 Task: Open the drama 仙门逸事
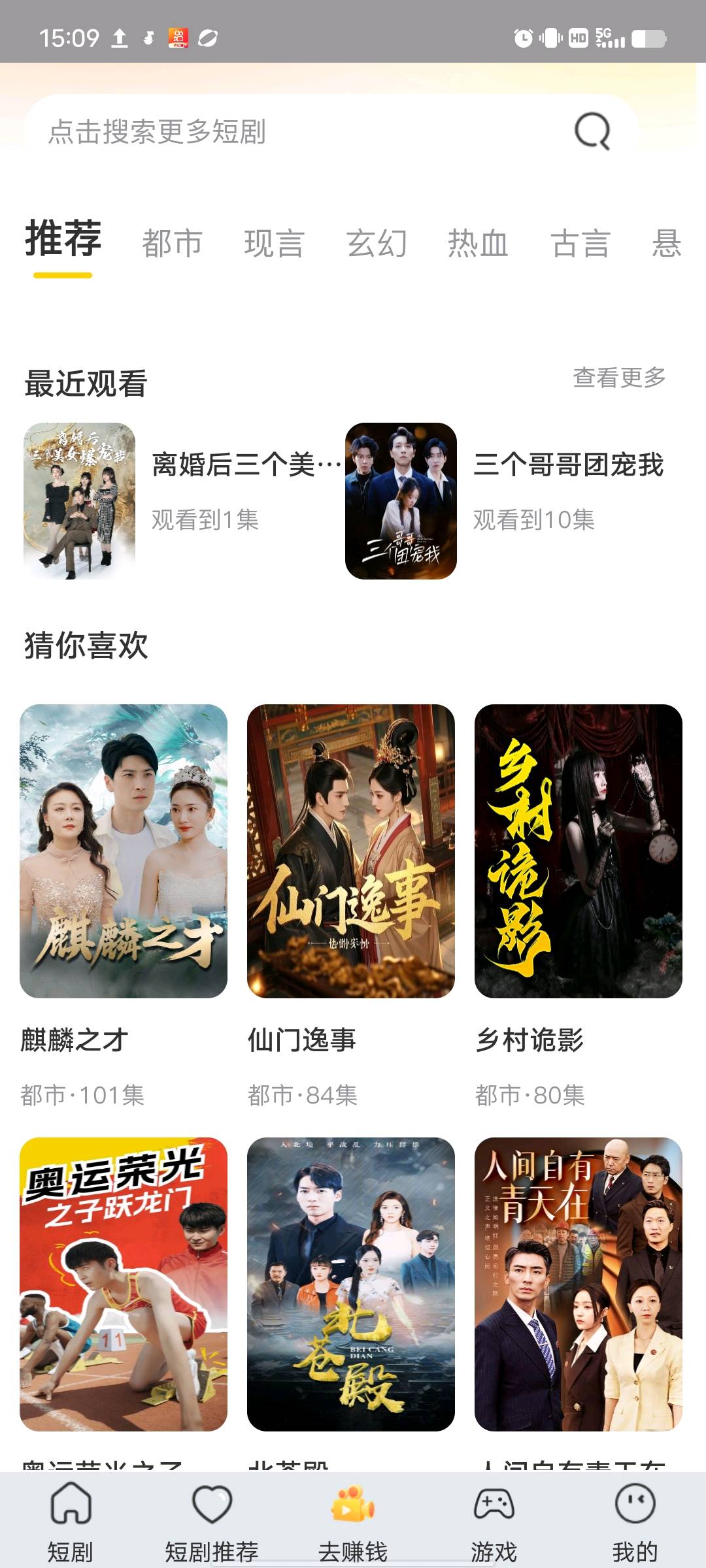(351, 851)
